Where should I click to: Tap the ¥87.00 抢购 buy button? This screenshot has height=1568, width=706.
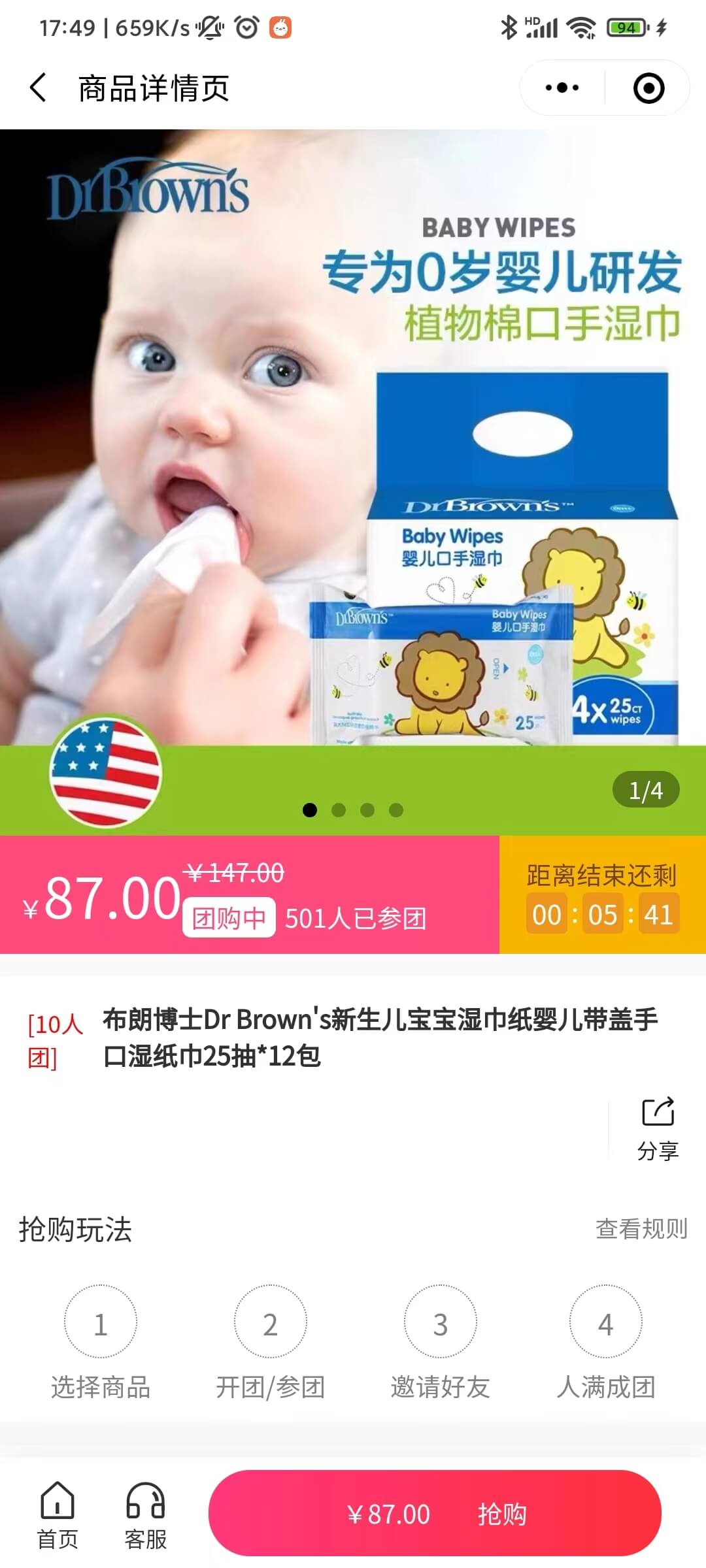click(435, 1513)
